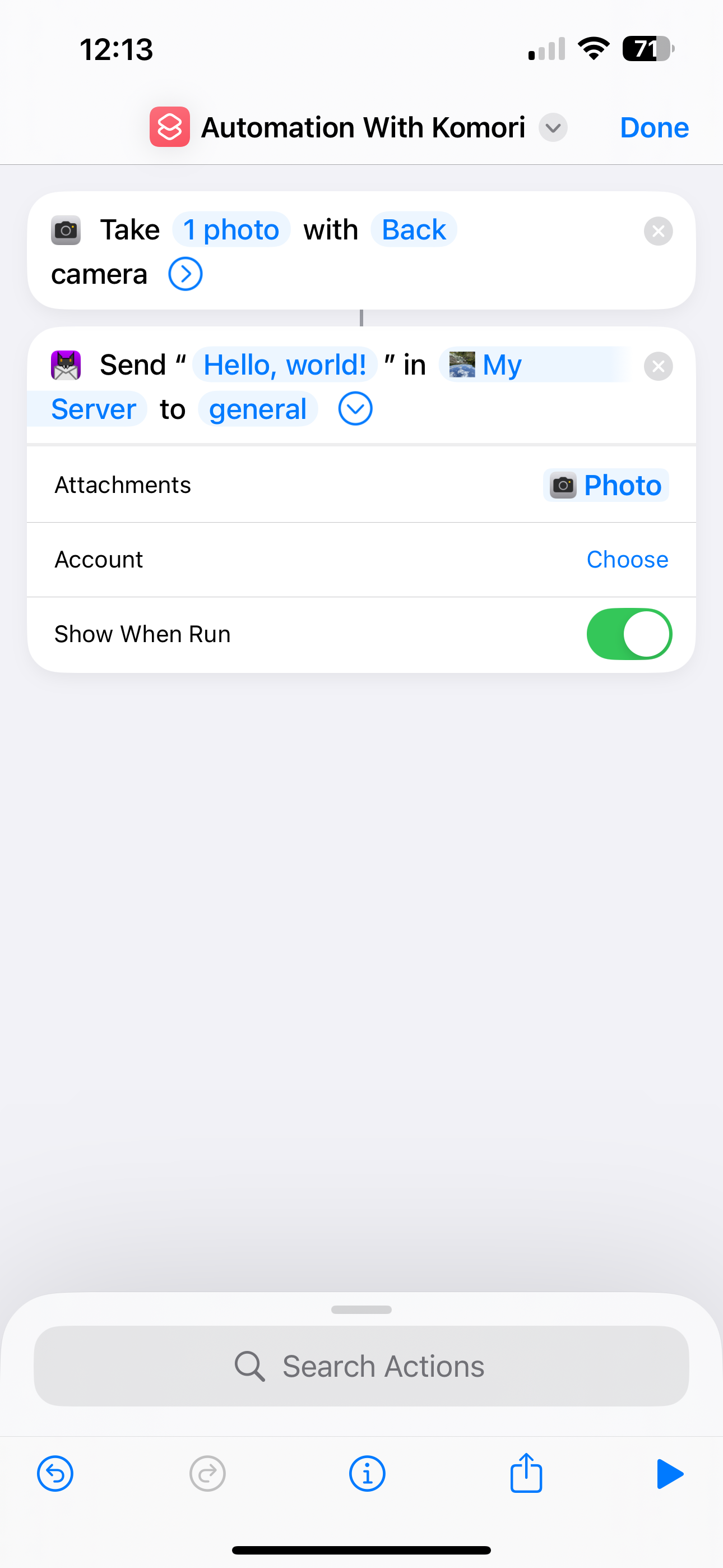The image size is (723, 1568).
Task: Remove the Send message action
Action: coord(658,366)
